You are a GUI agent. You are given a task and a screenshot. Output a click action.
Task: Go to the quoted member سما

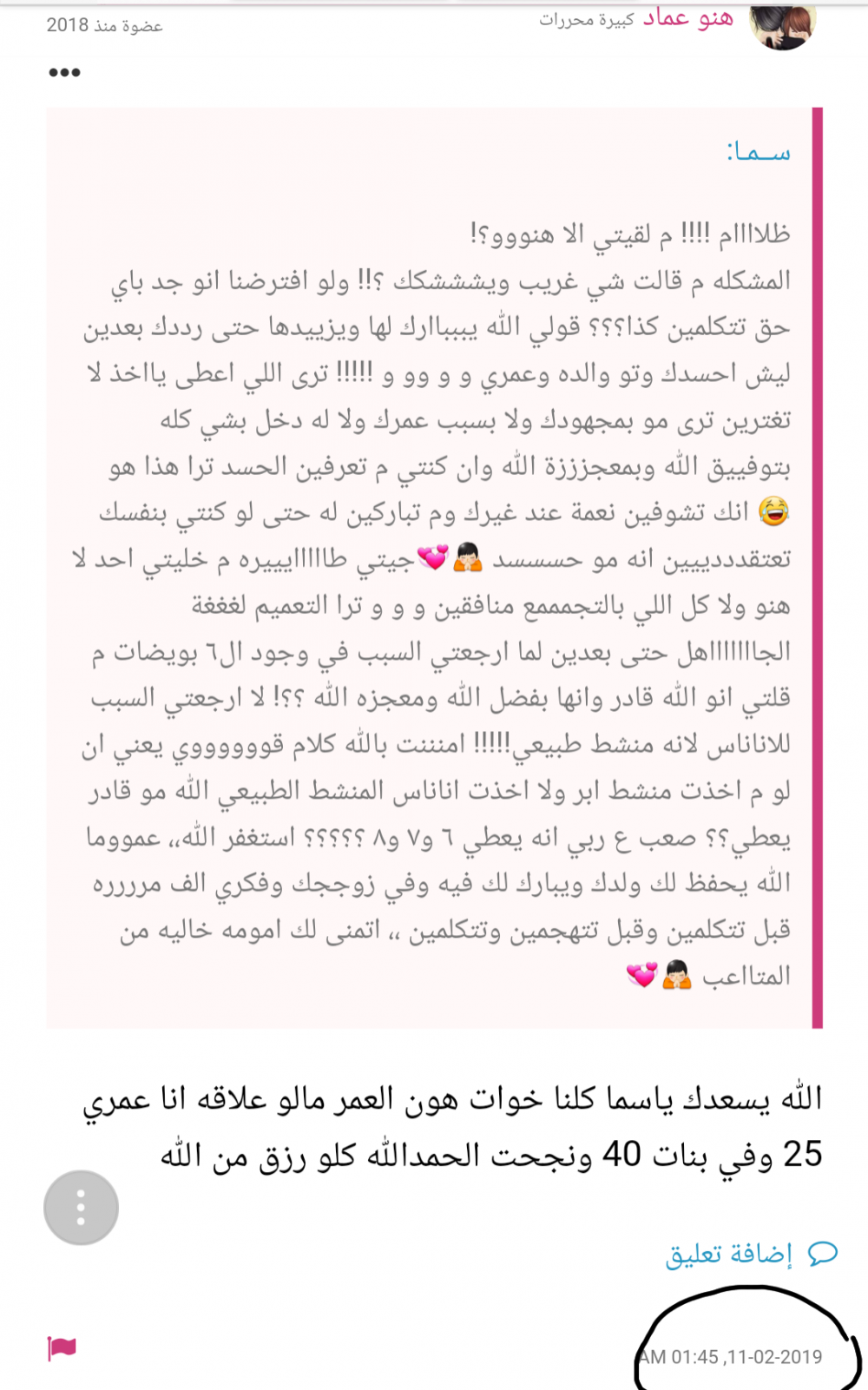pyautogui.click(x=759, y=153)
